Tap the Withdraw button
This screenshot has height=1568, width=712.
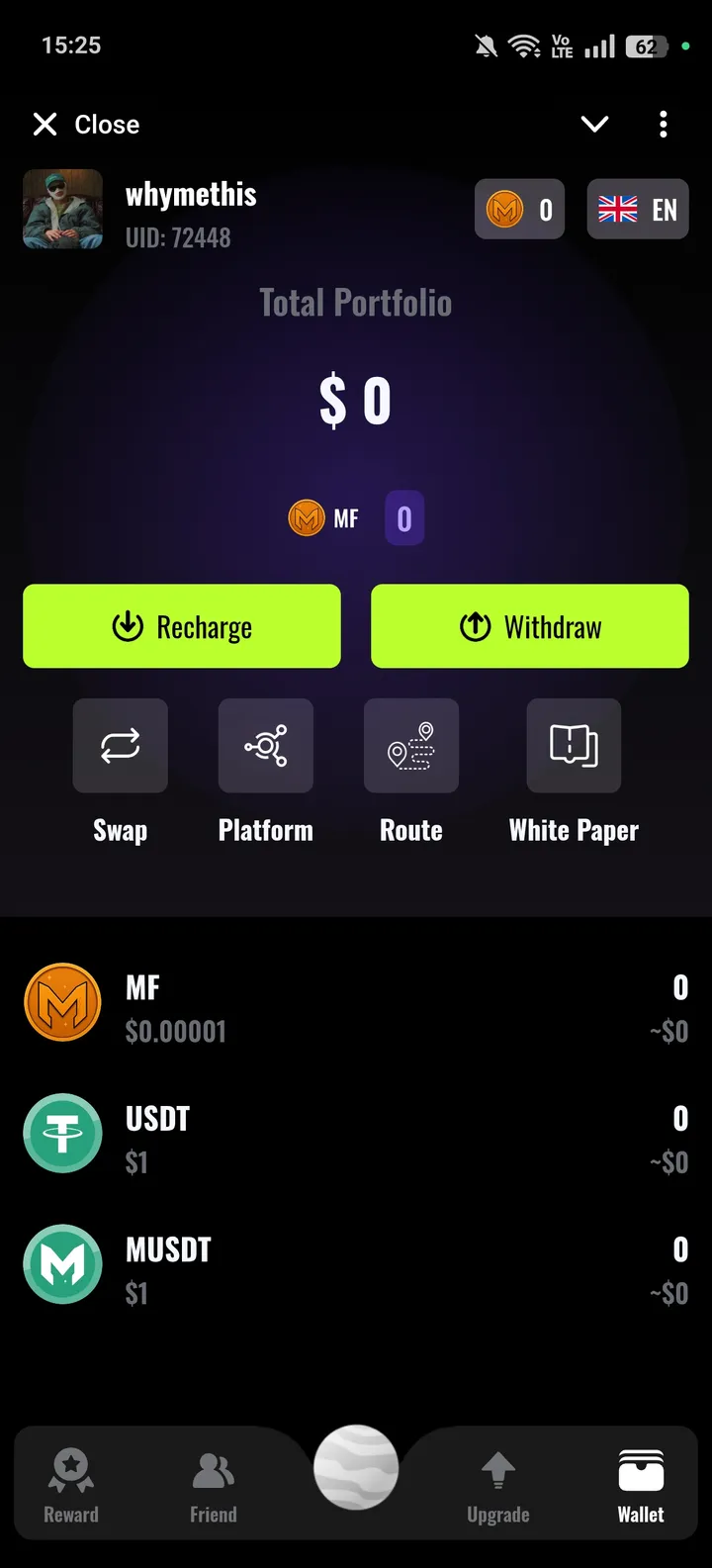530,625
